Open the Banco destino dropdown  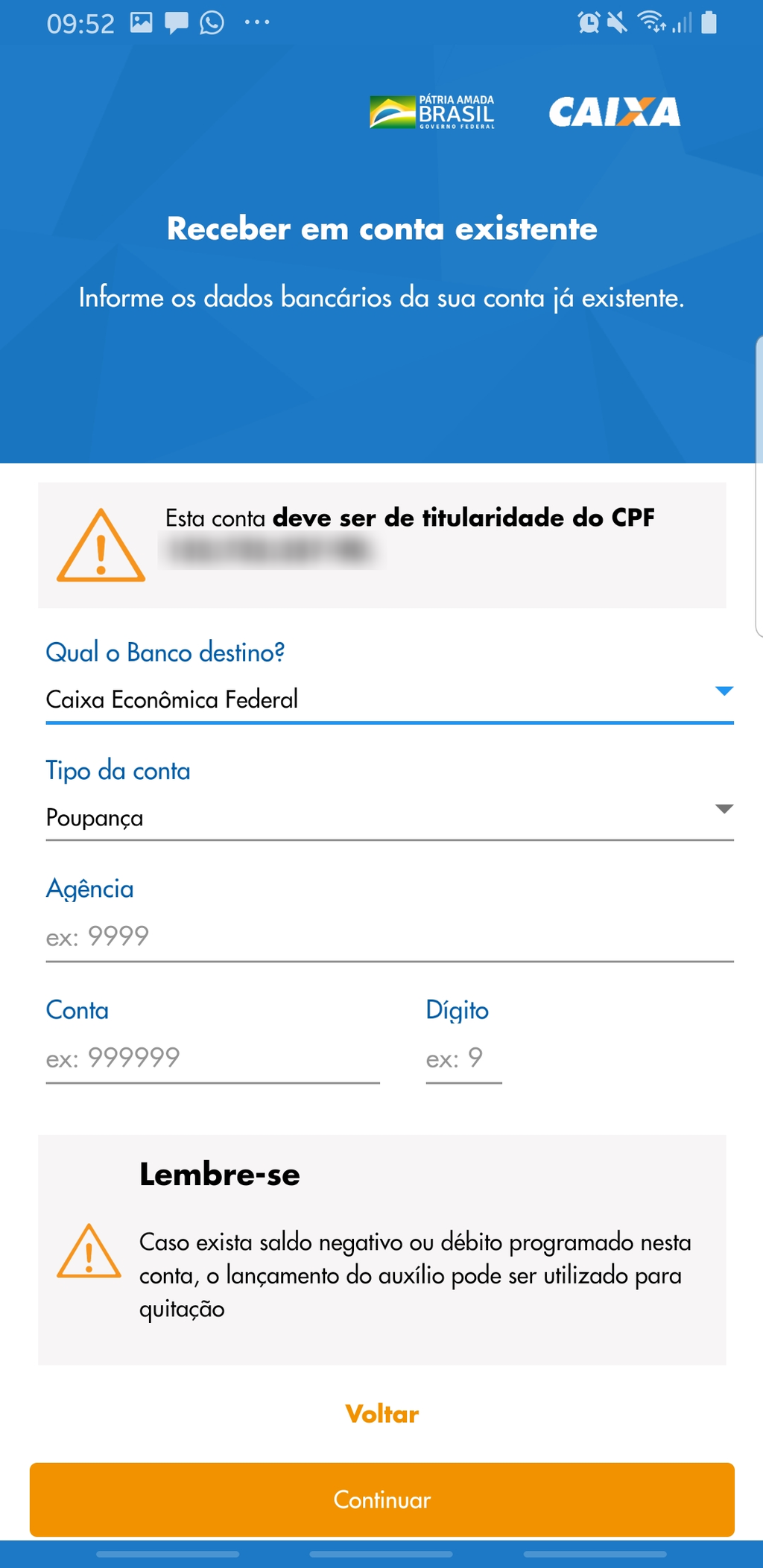pos(390,699)
